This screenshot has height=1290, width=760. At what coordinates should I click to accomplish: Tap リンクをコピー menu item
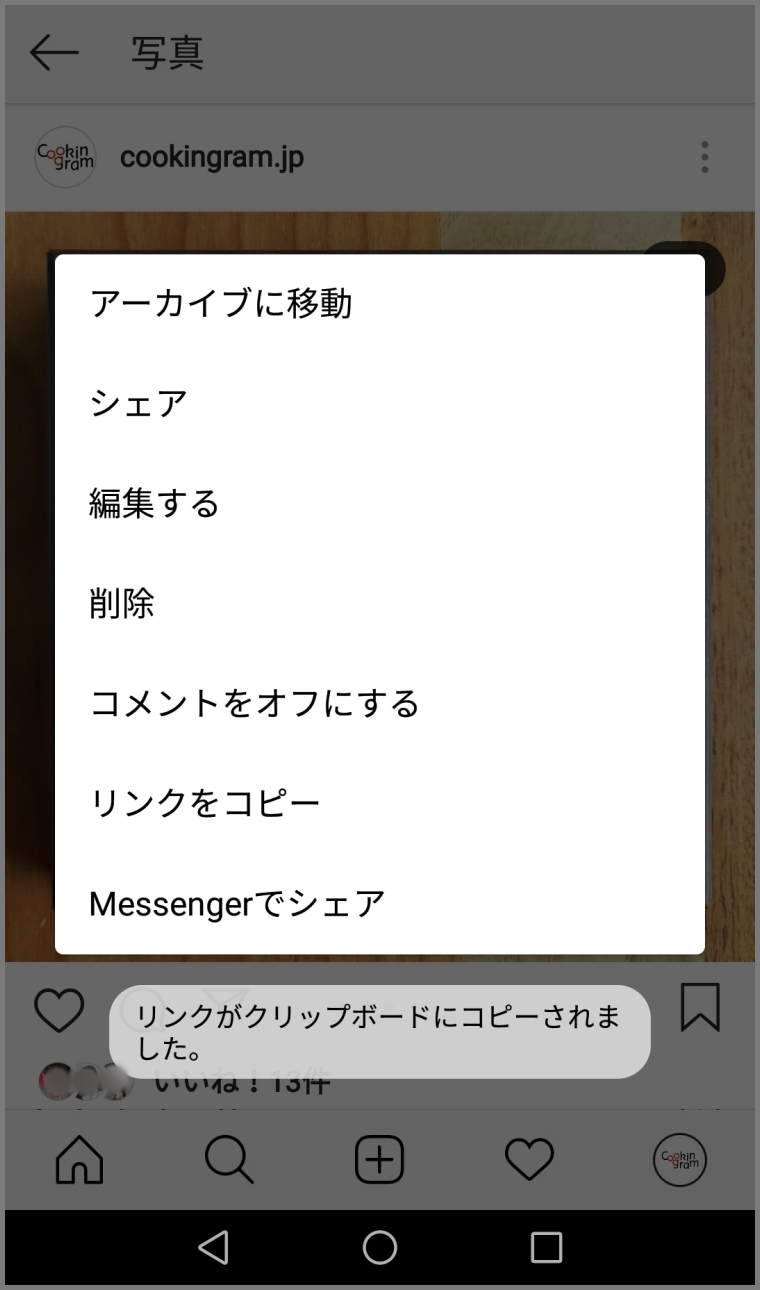[x=205, y=803]
